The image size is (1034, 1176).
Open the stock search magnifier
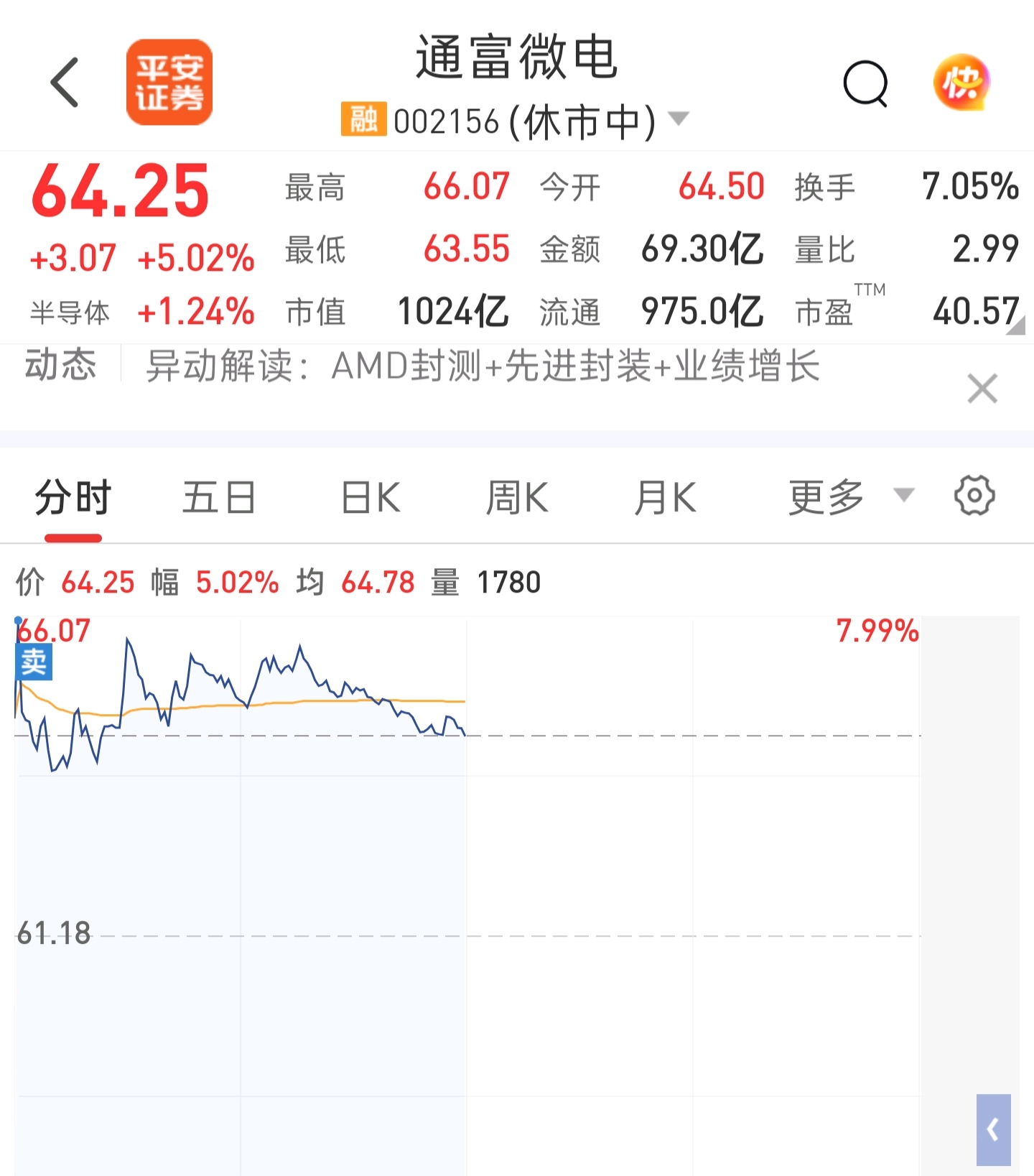866,83
